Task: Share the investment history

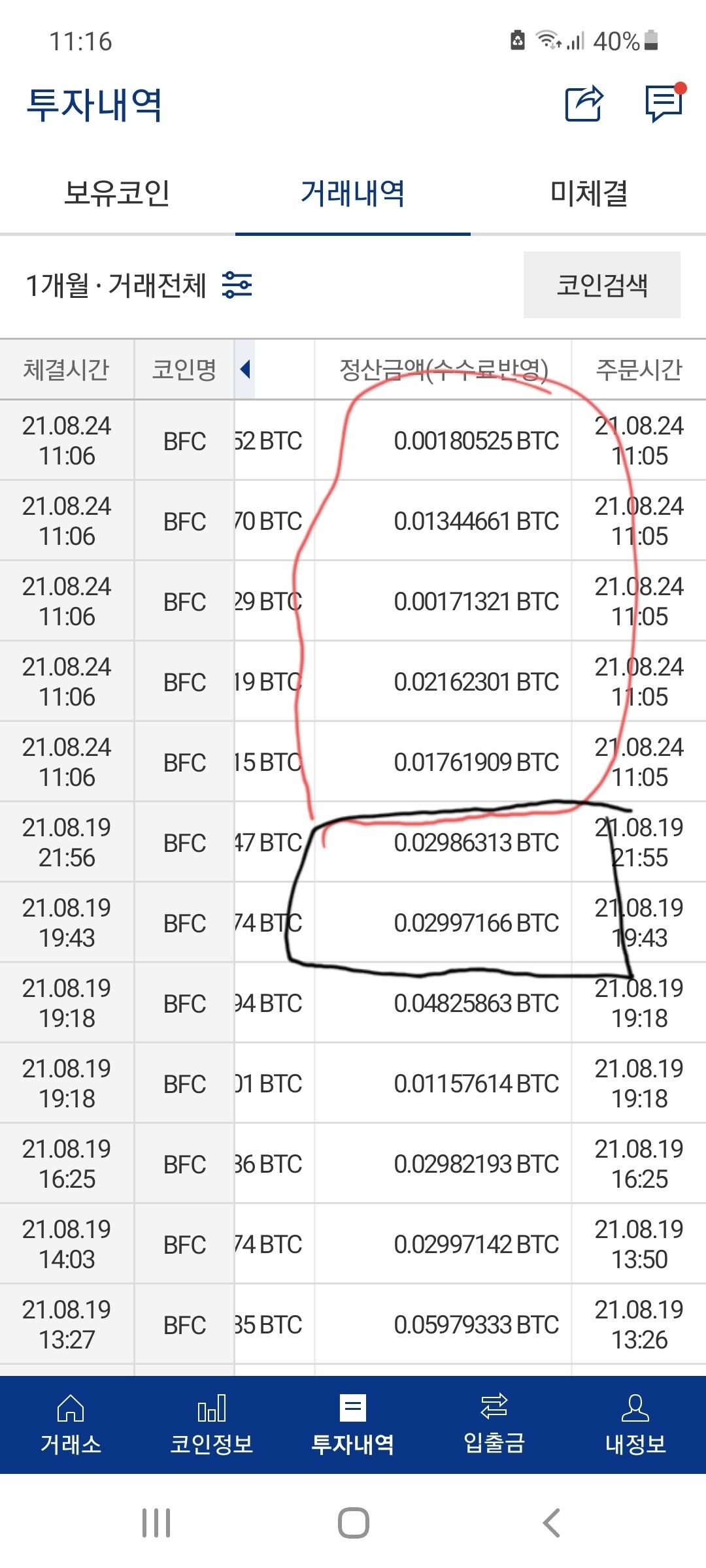Action: pyautogui.click(x=584, y=103)
